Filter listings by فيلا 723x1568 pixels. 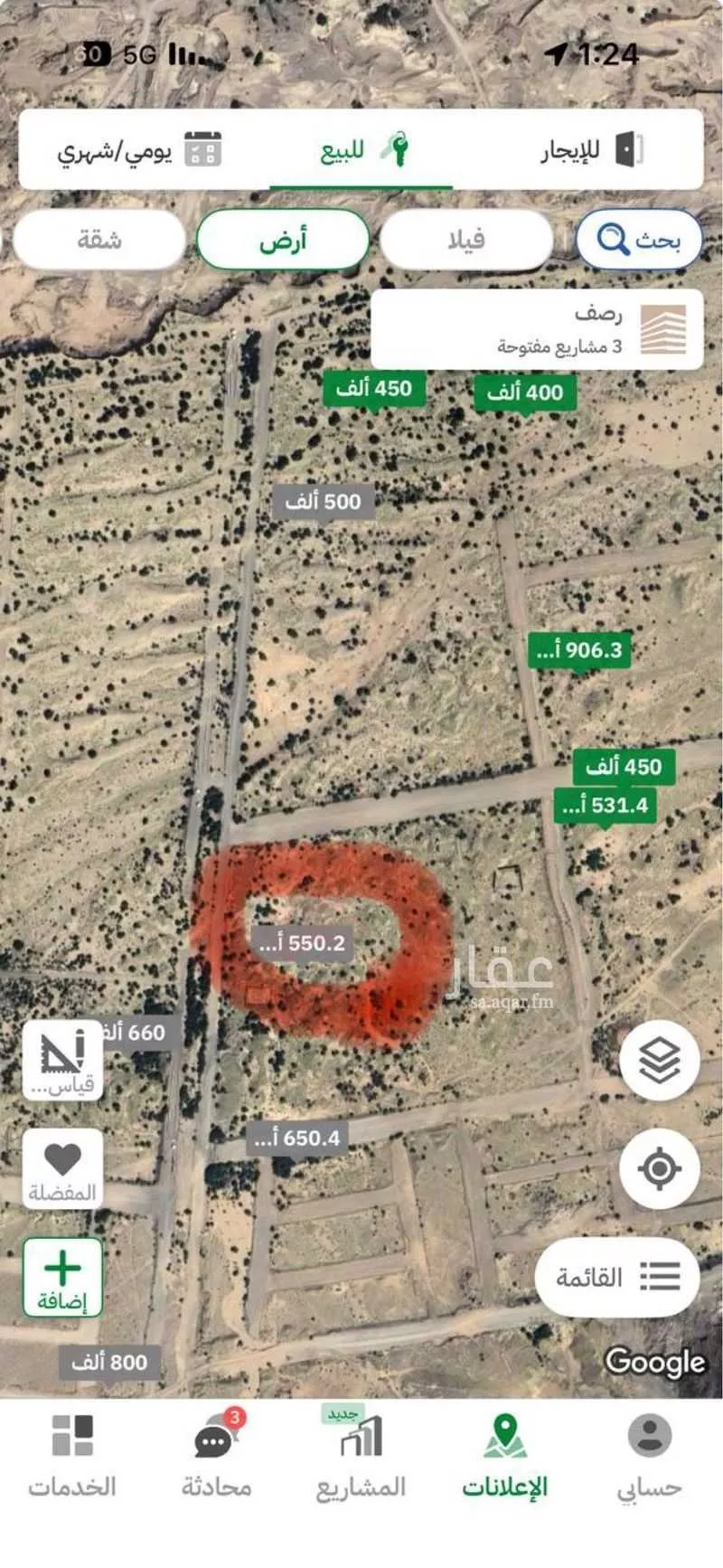click(465, 240)
